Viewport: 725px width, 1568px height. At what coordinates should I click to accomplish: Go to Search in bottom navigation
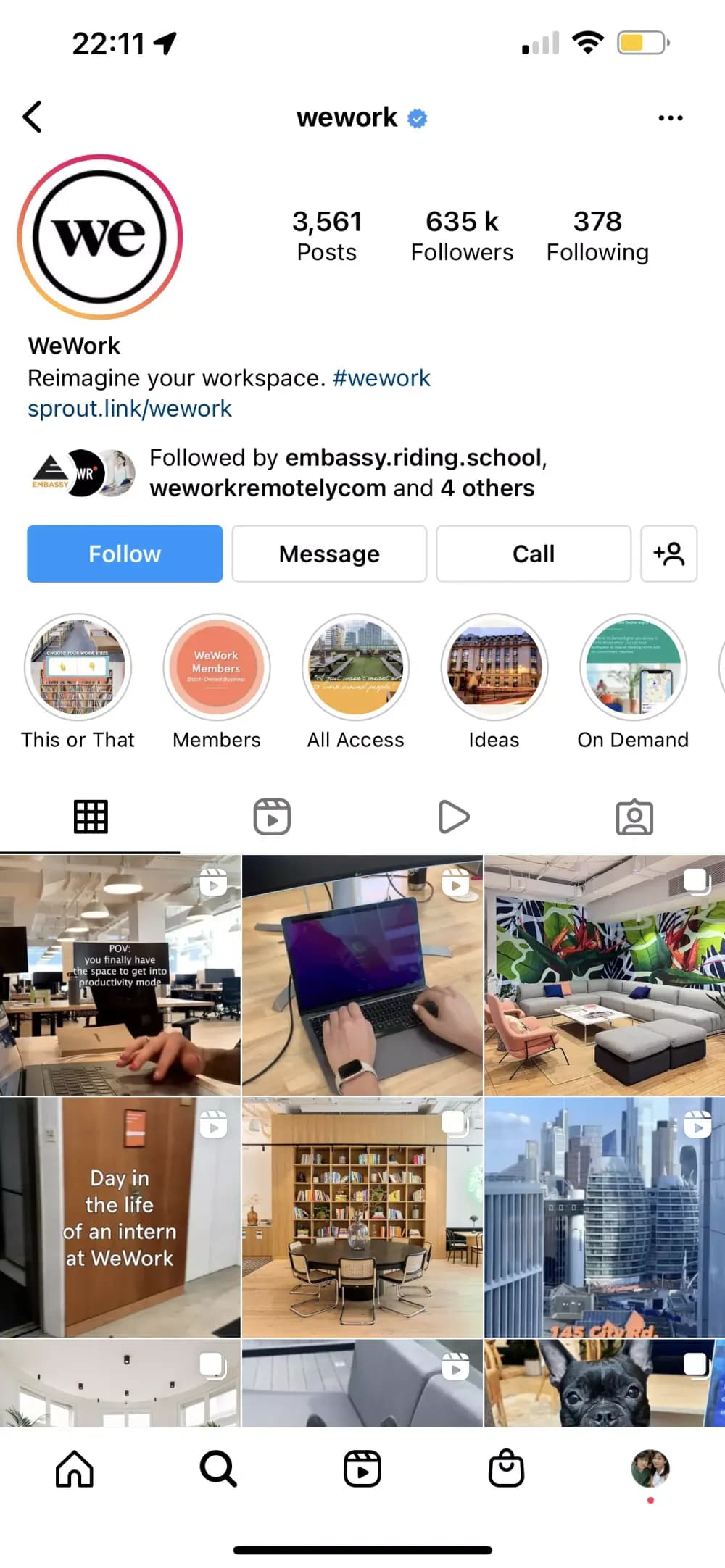click(218, 1469)
